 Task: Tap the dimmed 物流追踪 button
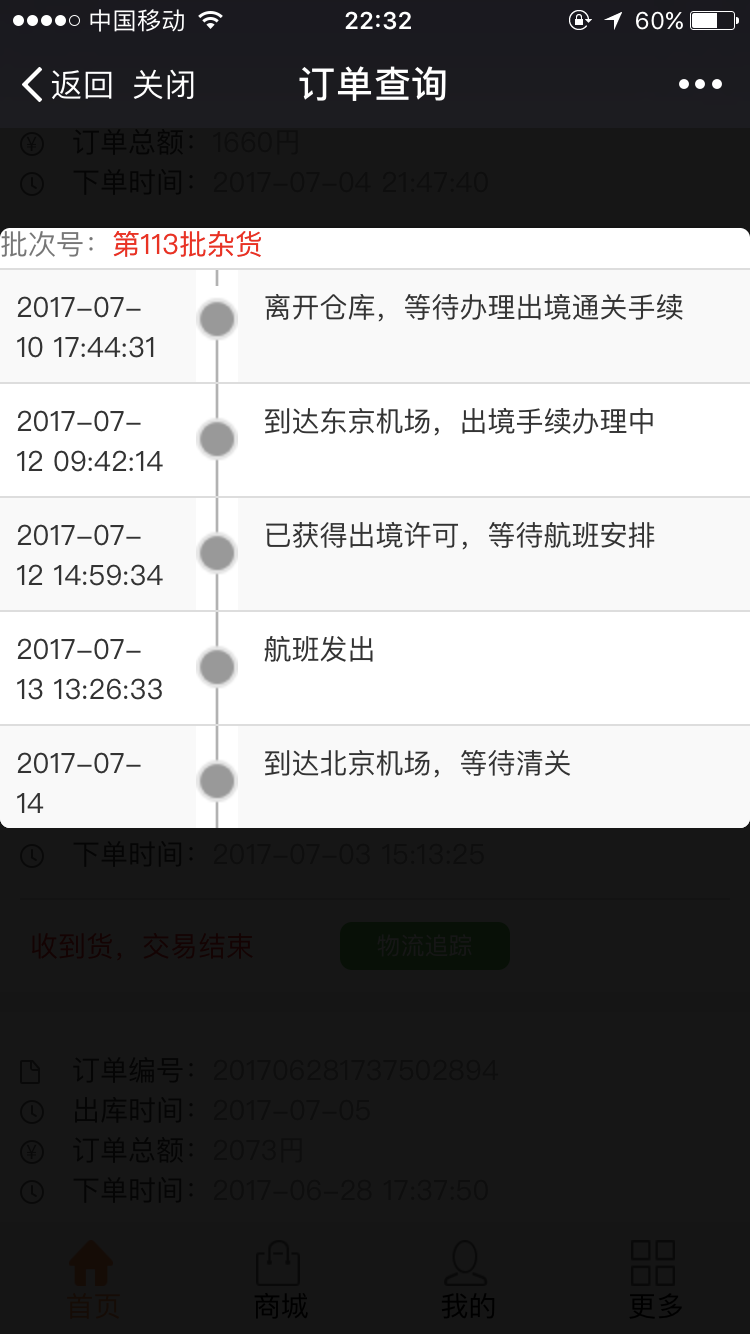tap(425, 945)
